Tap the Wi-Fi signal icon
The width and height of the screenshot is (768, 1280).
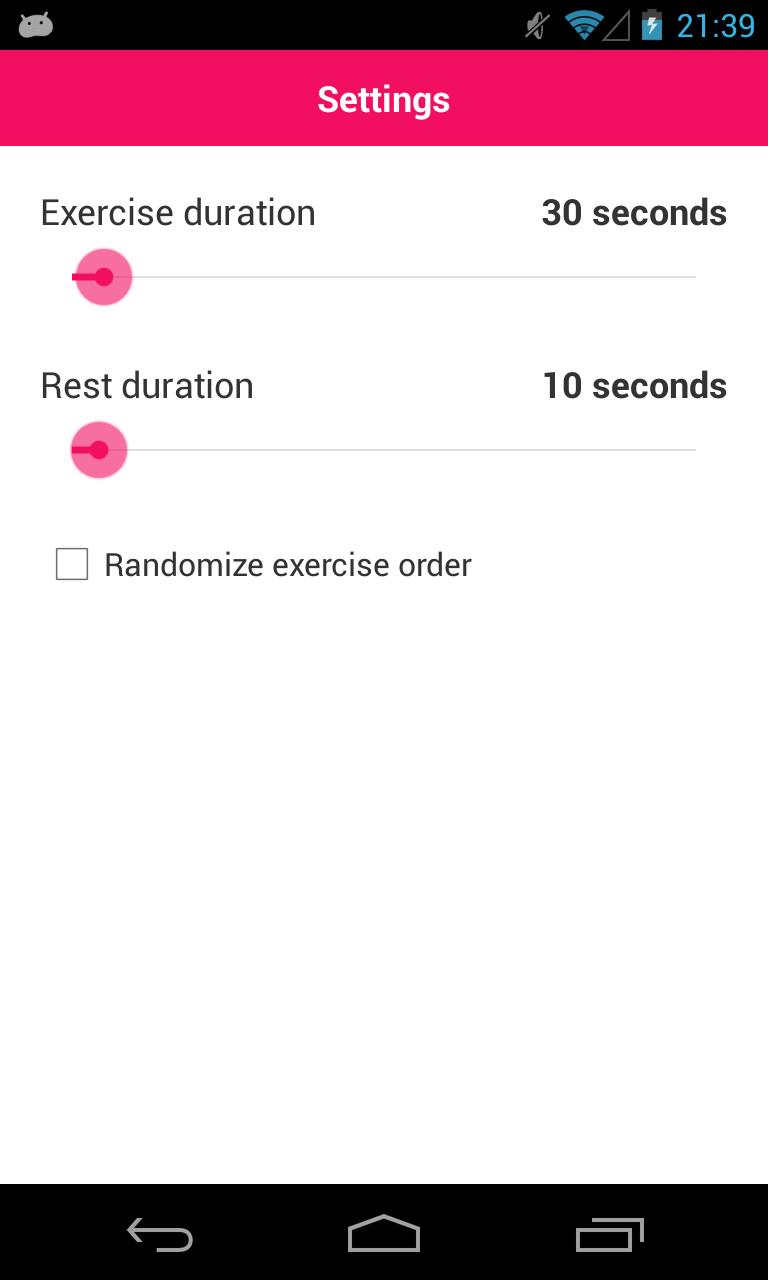click(581, 25)
